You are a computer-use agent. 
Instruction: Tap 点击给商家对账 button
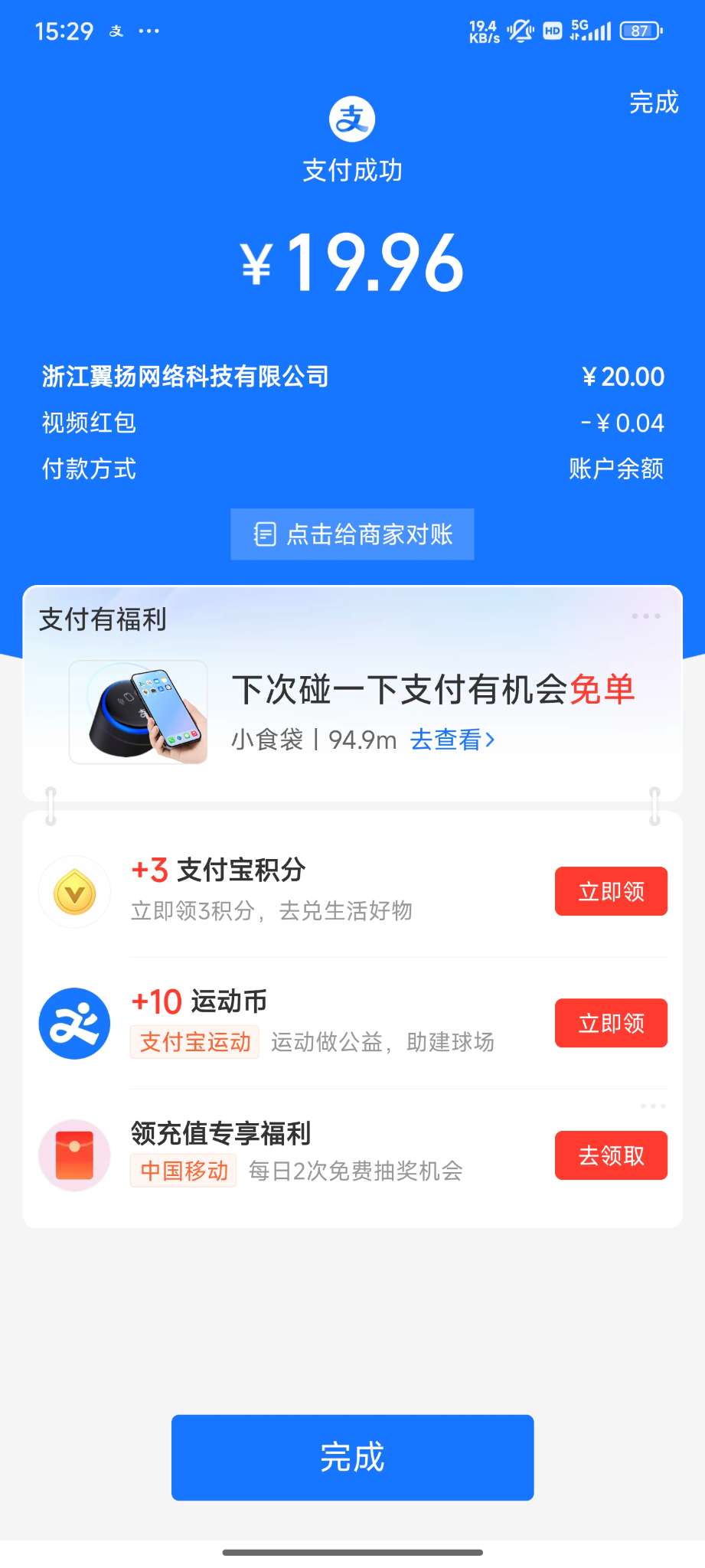coord(352,534)
